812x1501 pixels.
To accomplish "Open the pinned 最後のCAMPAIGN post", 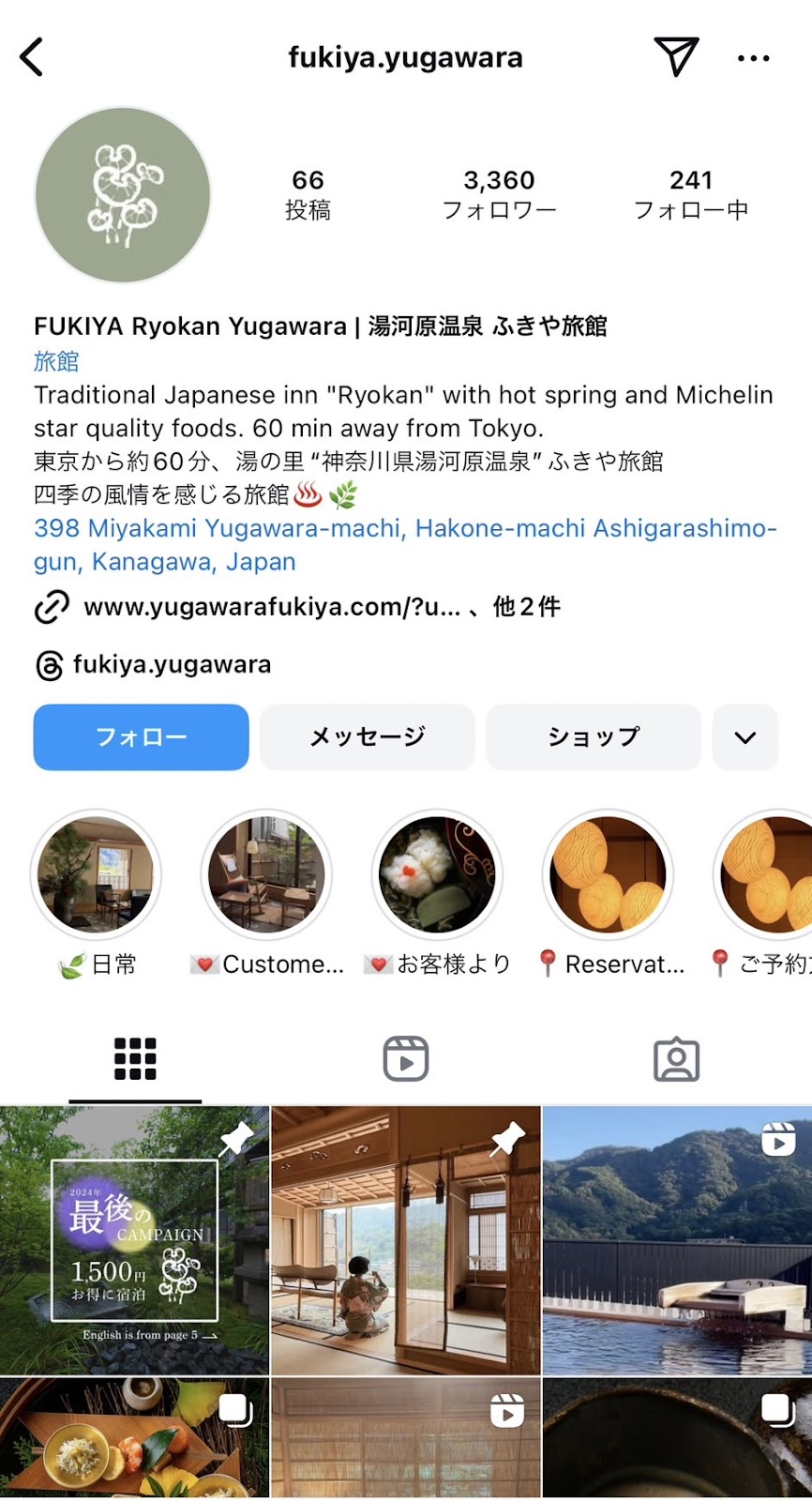I will (x=134, y=1240).
